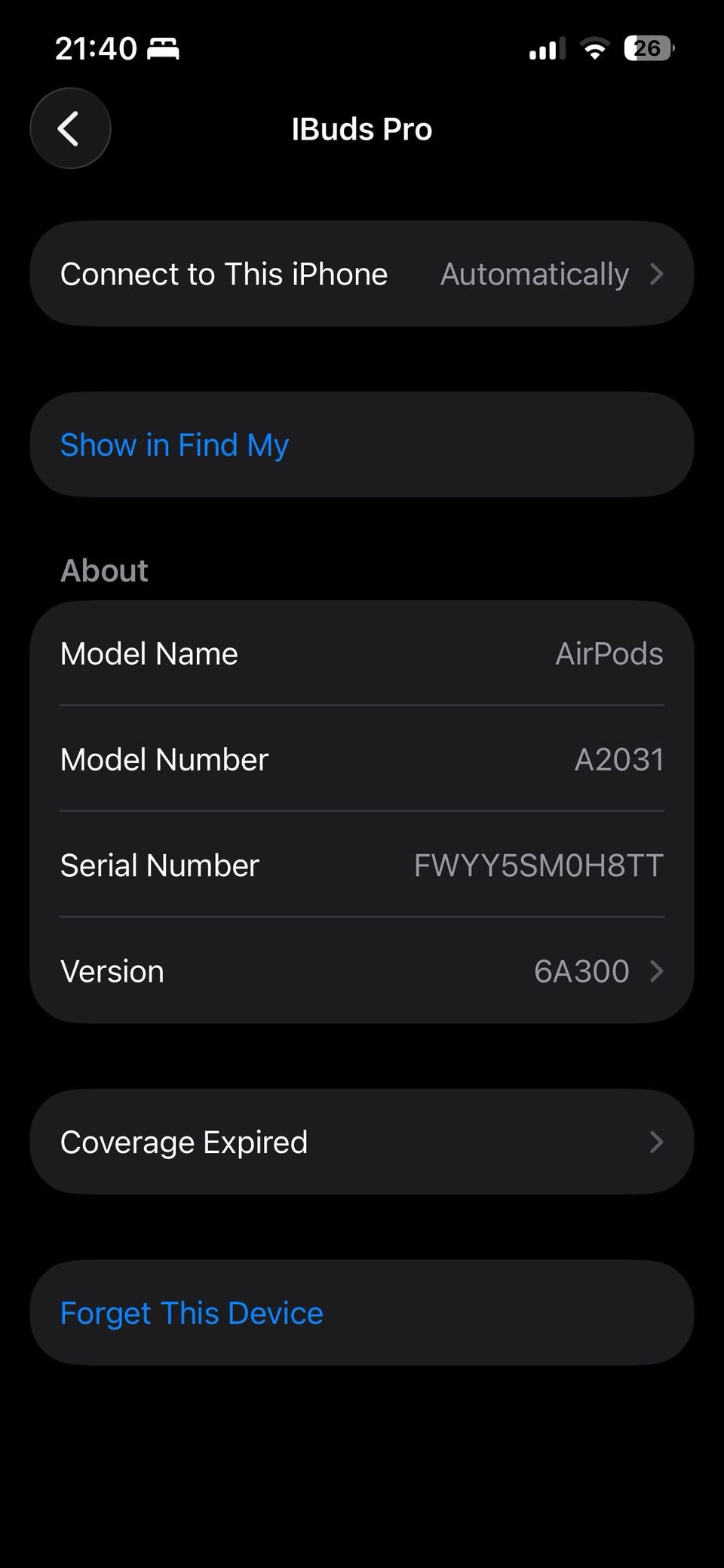Tap Show in Find My
724x1568 pixels.
pos(175,445)
